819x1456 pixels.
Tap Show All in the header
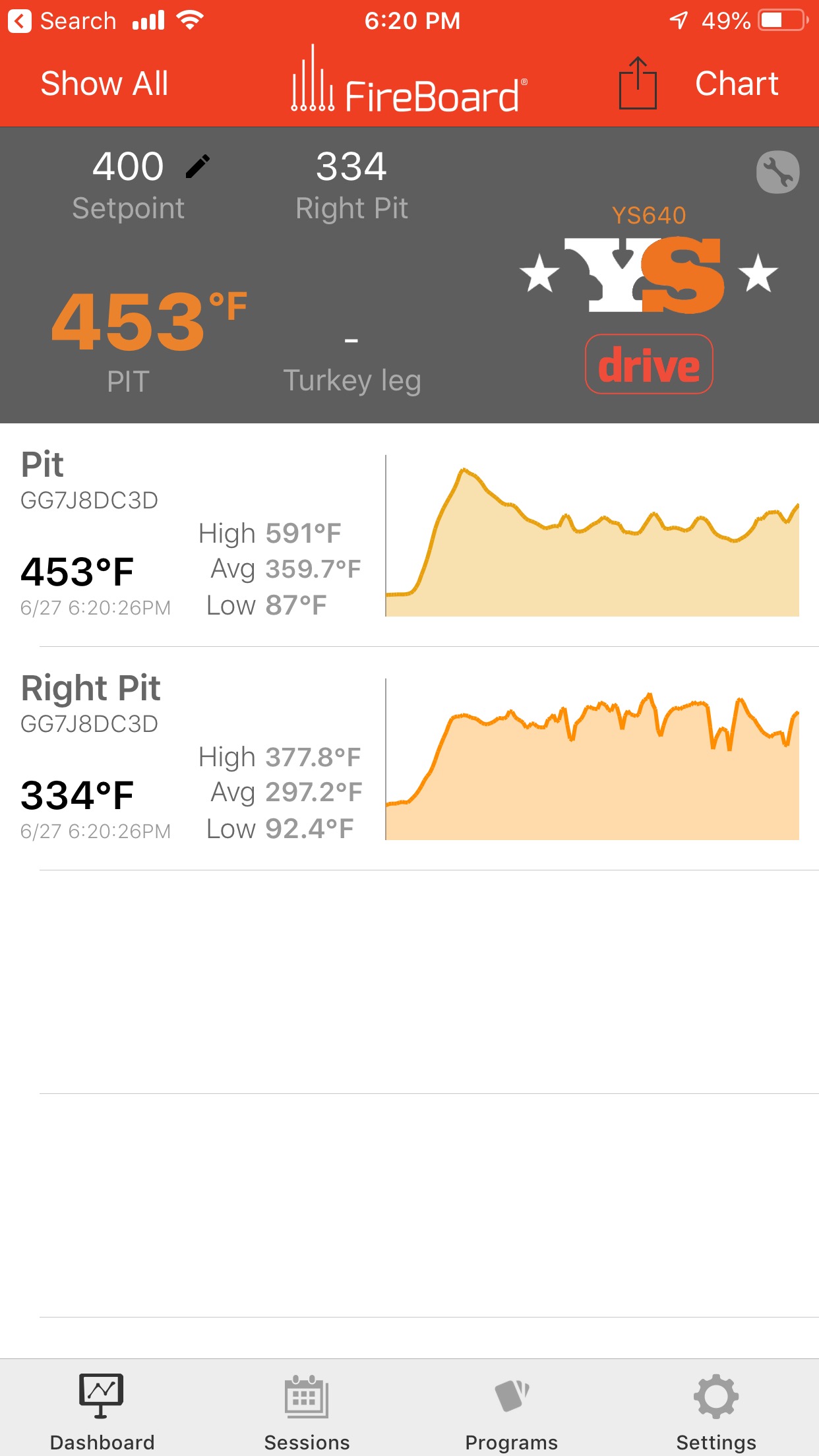[104, 84]
